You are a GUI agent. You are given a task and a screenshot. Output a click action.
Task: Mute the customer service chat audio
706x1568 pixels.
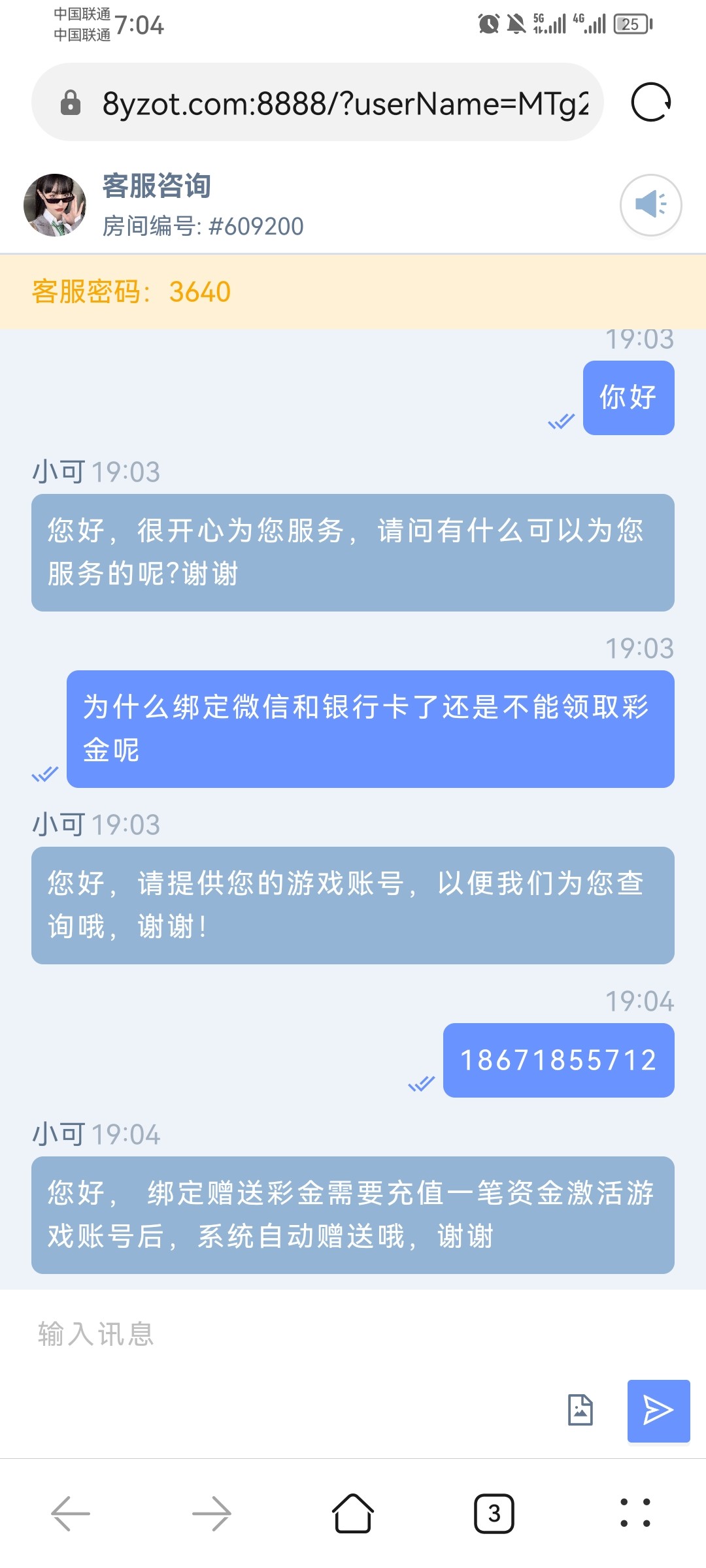[x=652, y=204]
